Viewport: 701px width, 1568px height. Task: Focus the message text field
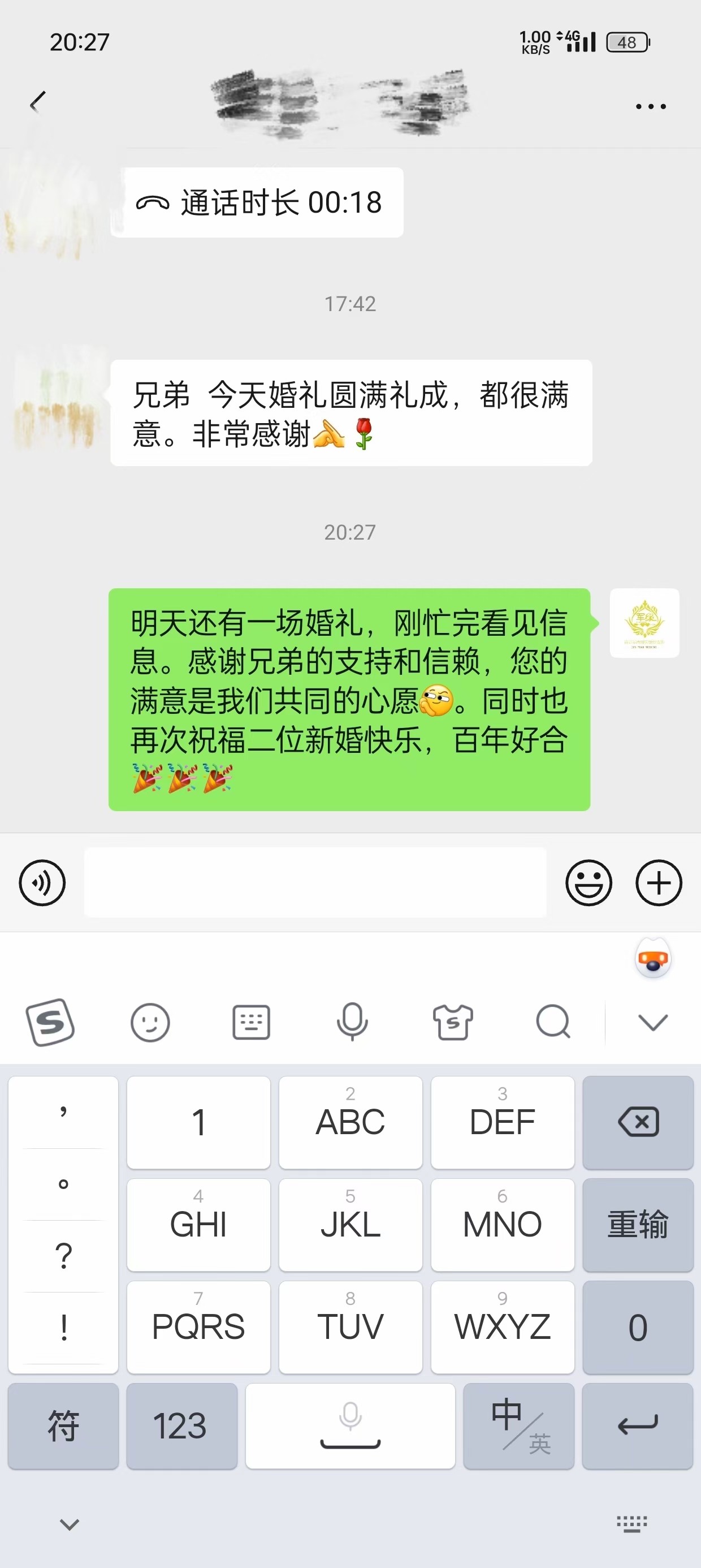coord(314,882)
